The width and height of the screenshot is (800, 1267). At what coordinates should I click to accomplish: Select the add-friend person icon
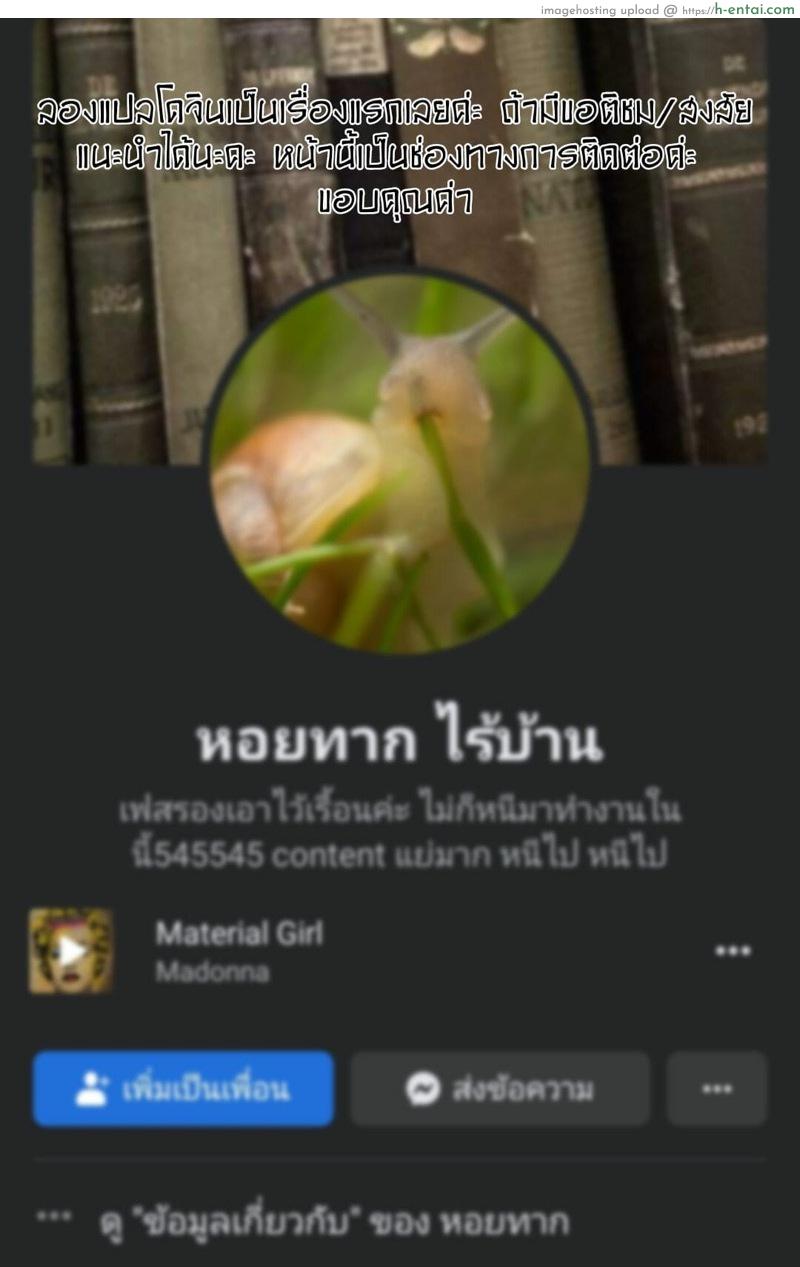[x=91, y=1090]
